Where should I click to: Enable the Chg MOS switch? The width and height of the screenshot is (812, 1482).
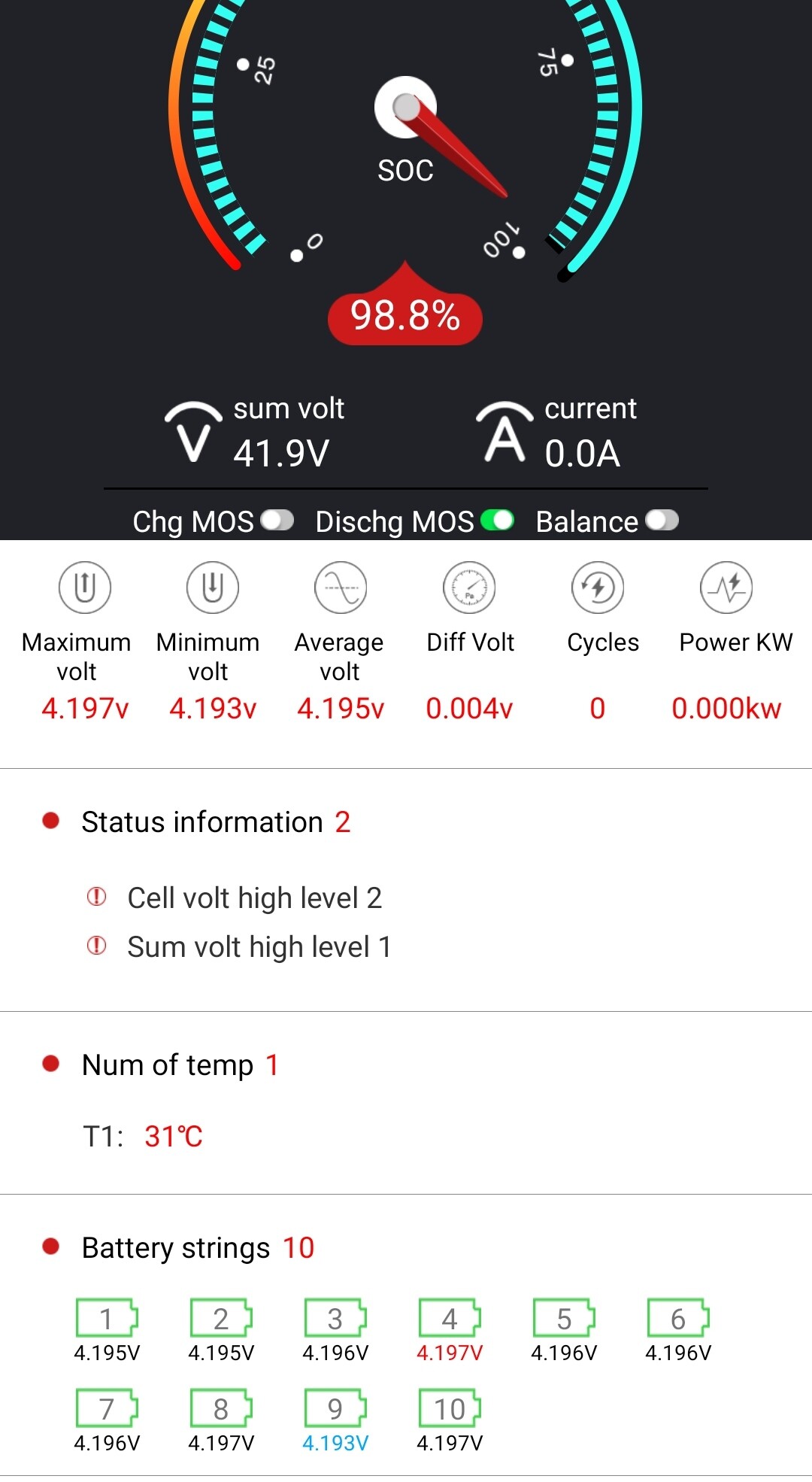pos(277,520)
